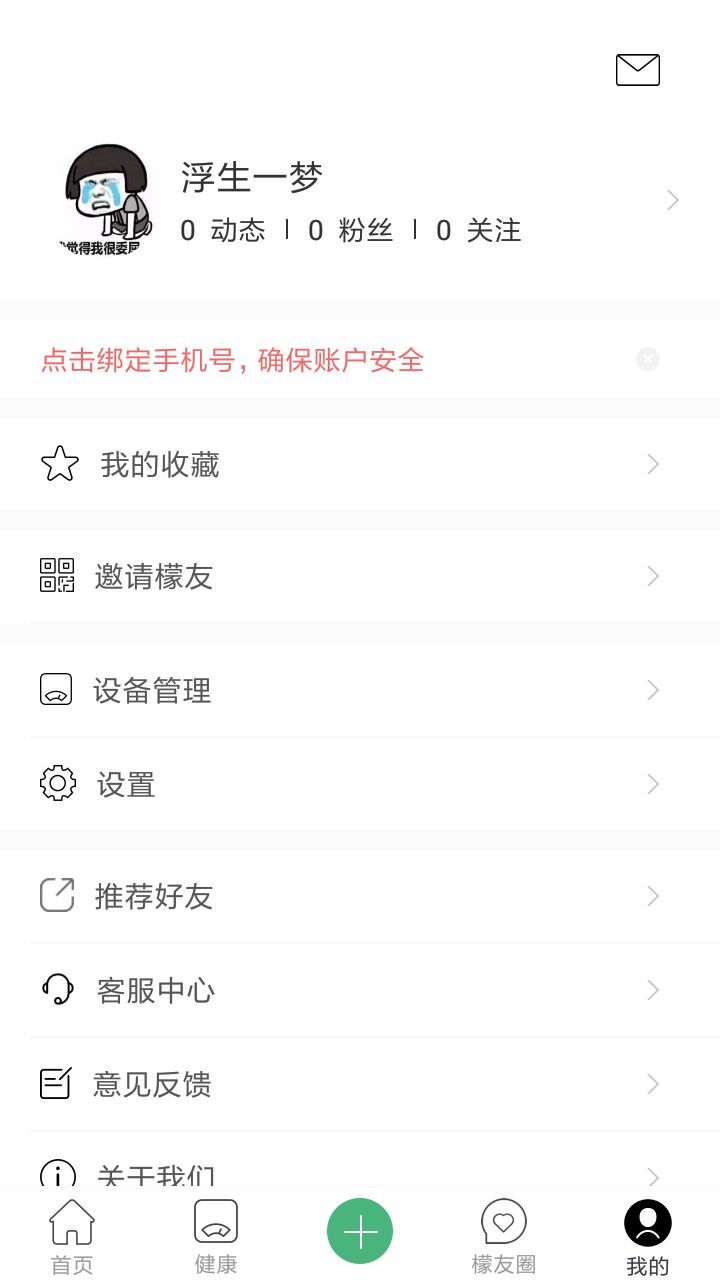
Task: Tap the user avatar image
Action: [108, 198]
